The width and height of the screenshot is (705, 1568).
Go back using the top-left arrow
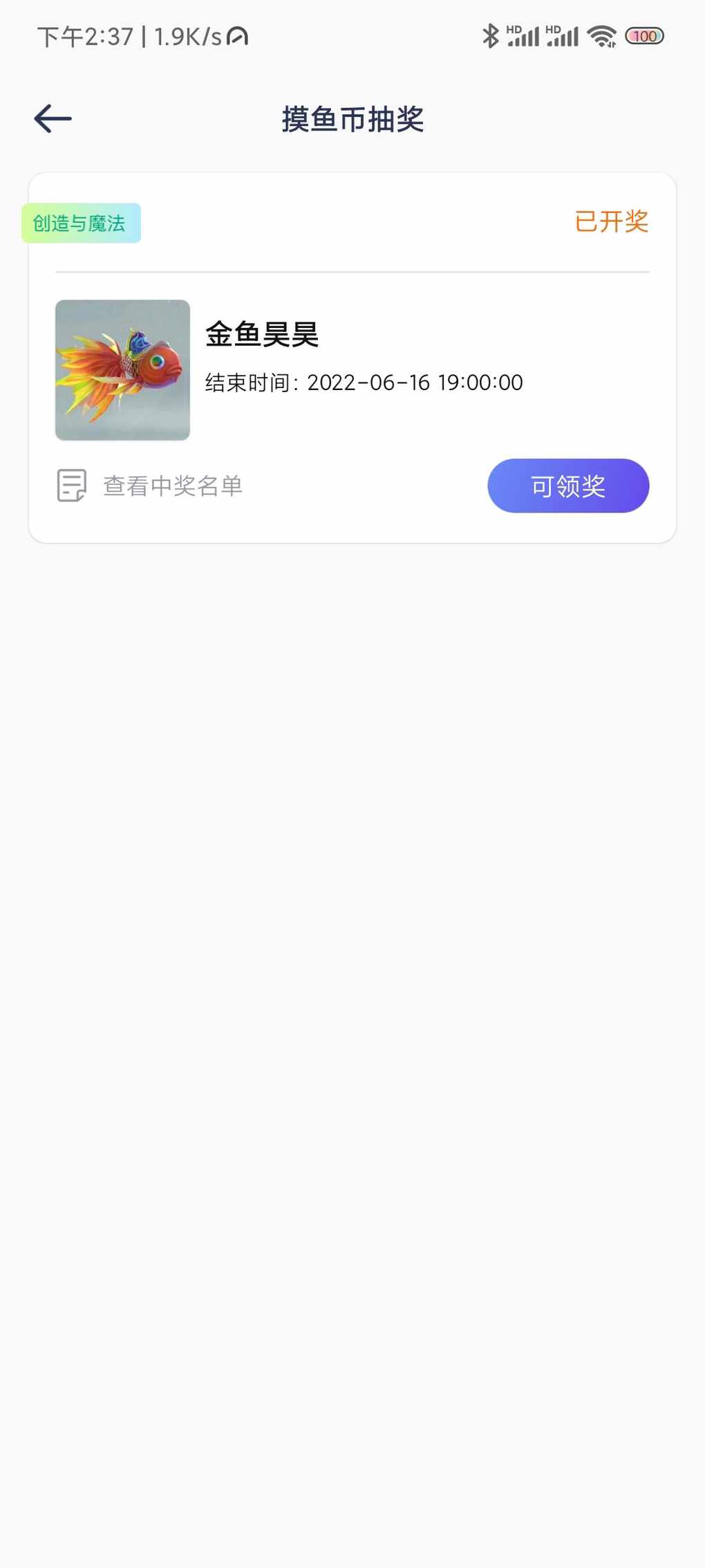coord(53,119)
